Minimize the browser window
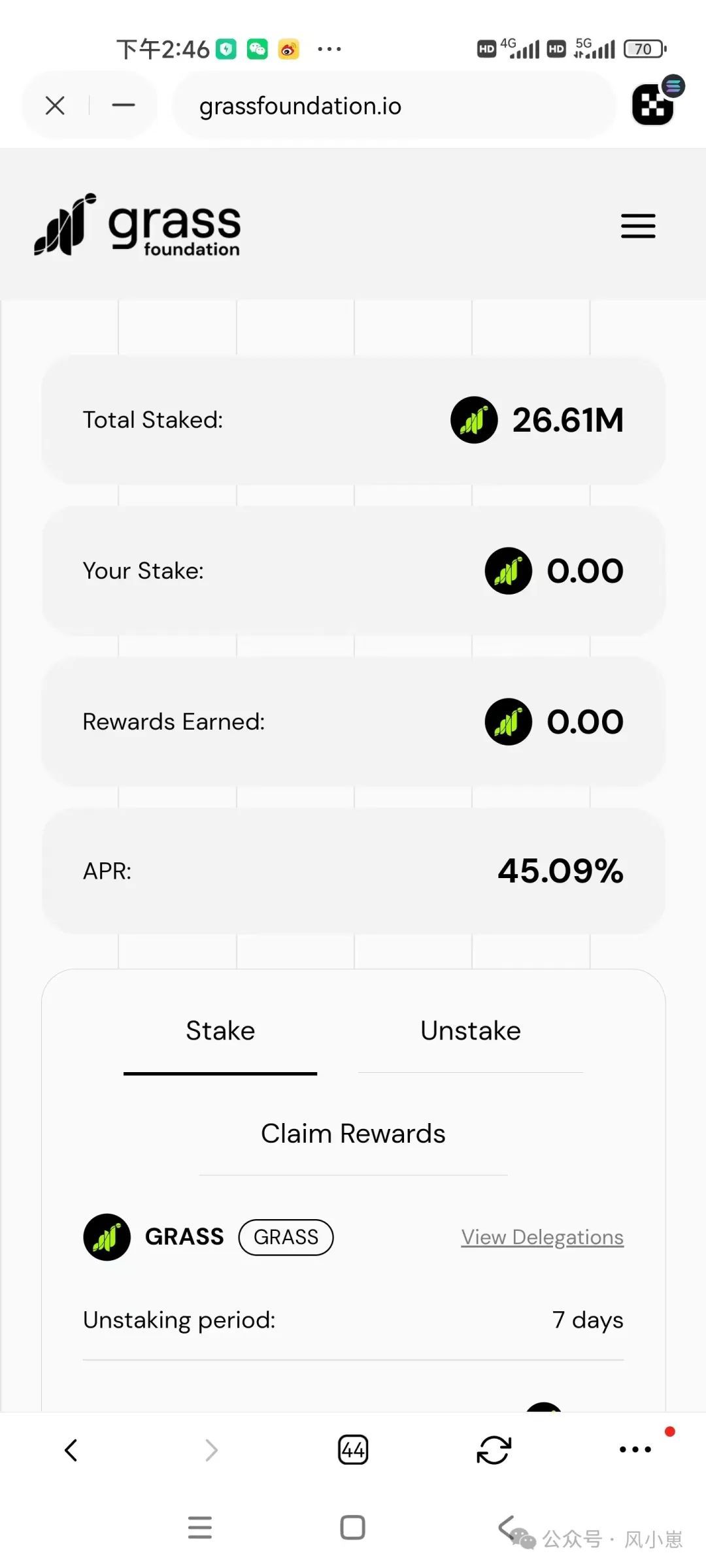 coord(123,105)
